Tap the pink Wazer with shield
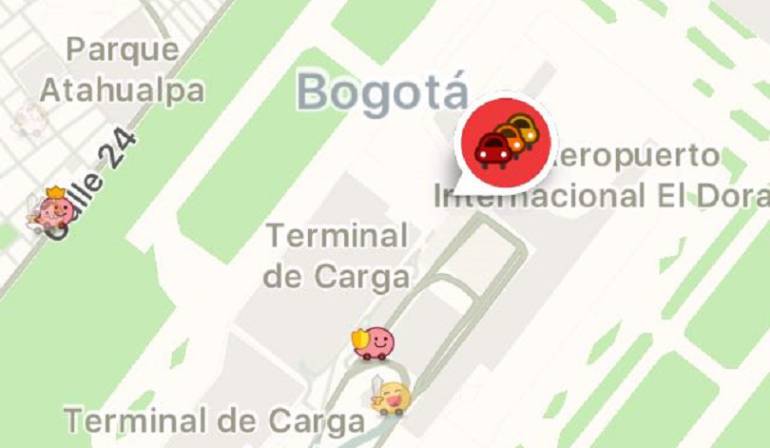 point(374,343)
